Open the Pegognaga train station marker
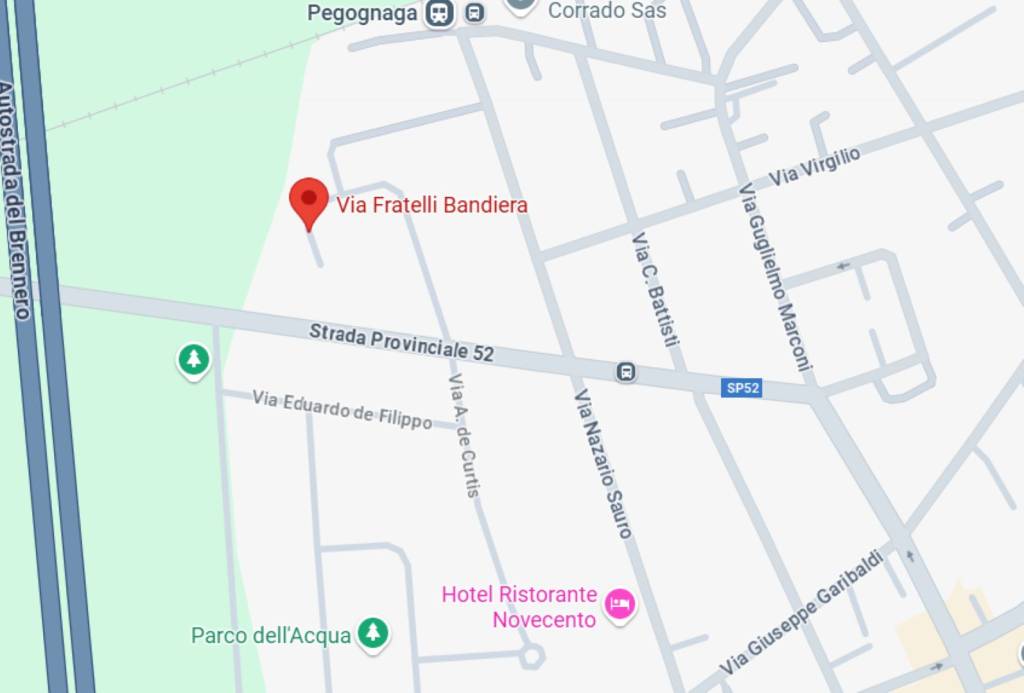 (438, 13)
